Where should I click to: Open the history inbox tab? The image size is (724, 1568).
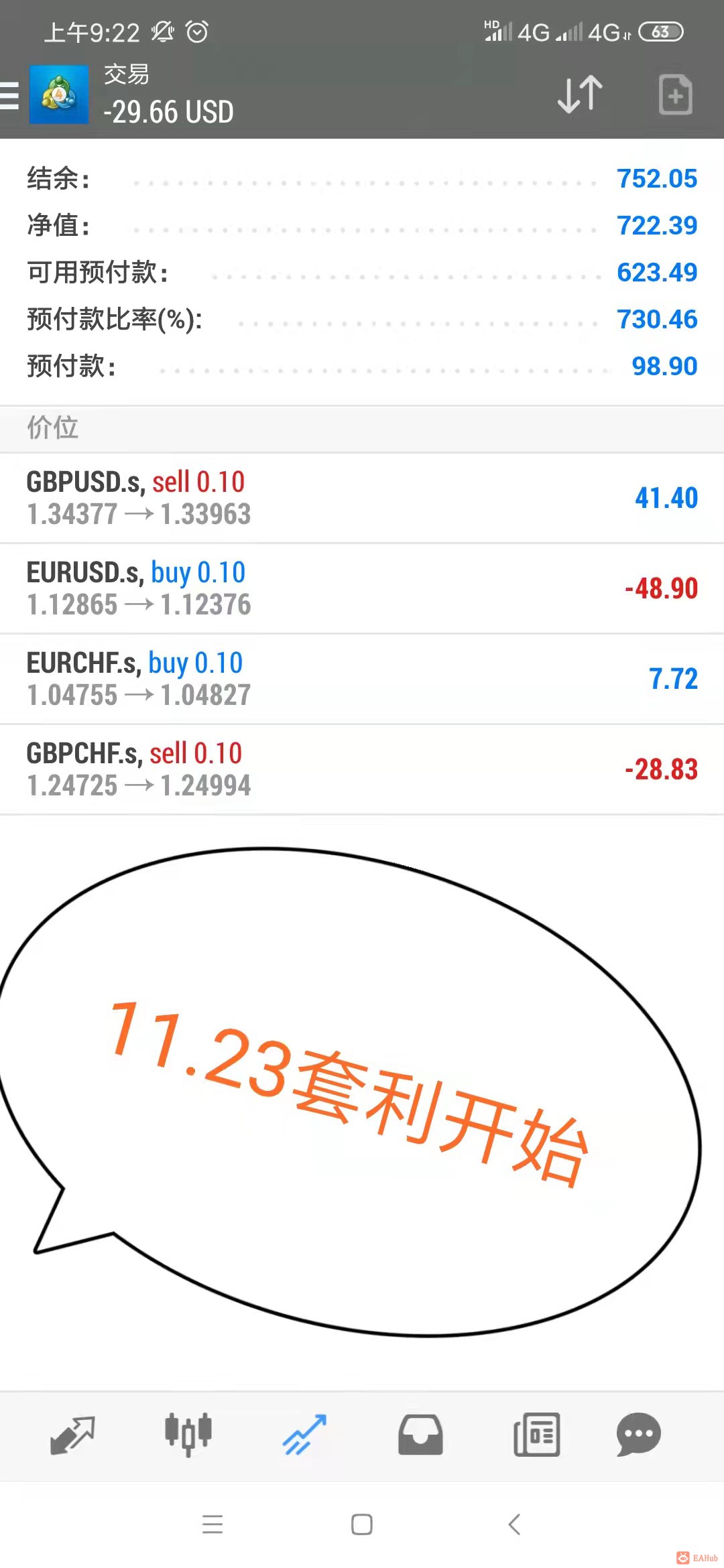coord(420,1435)
